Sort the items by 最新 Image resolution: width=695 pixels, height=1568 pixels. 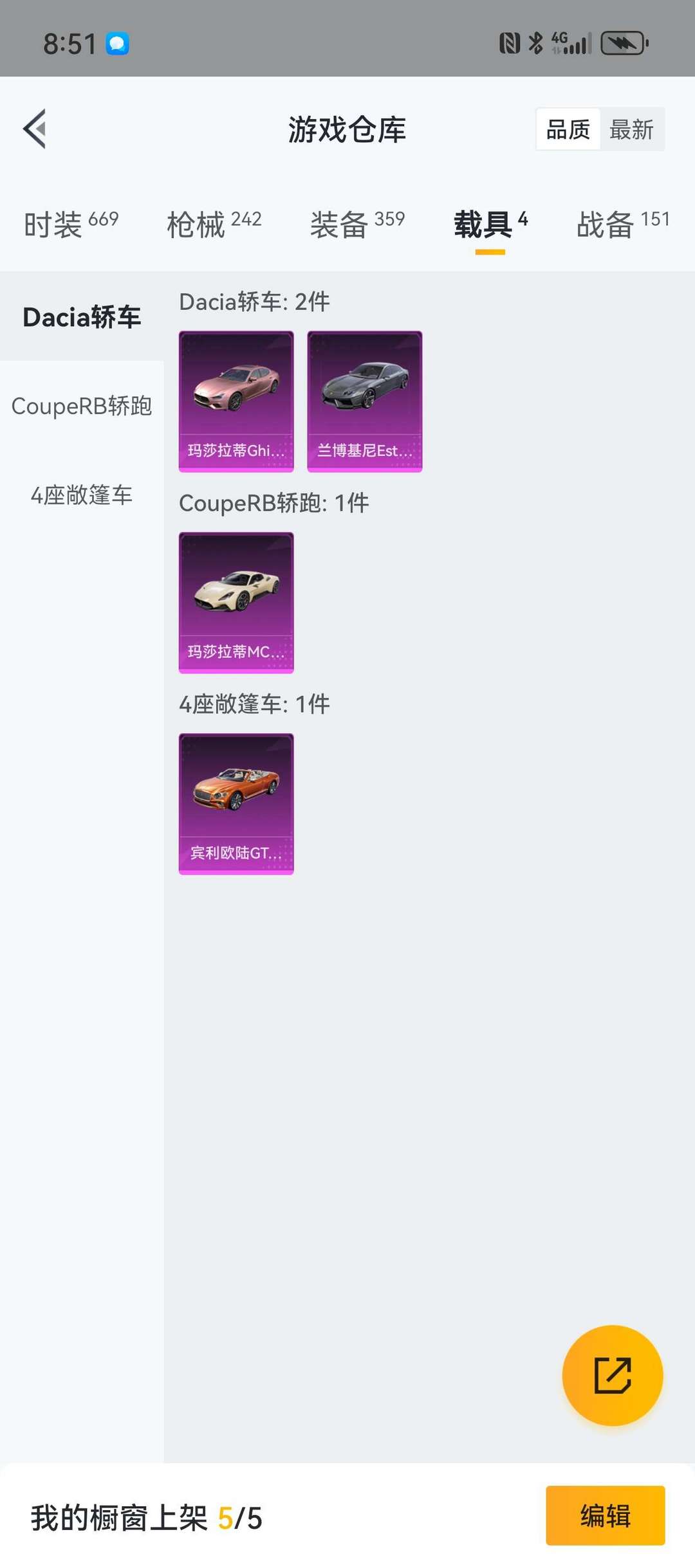[x=632, y=129]
